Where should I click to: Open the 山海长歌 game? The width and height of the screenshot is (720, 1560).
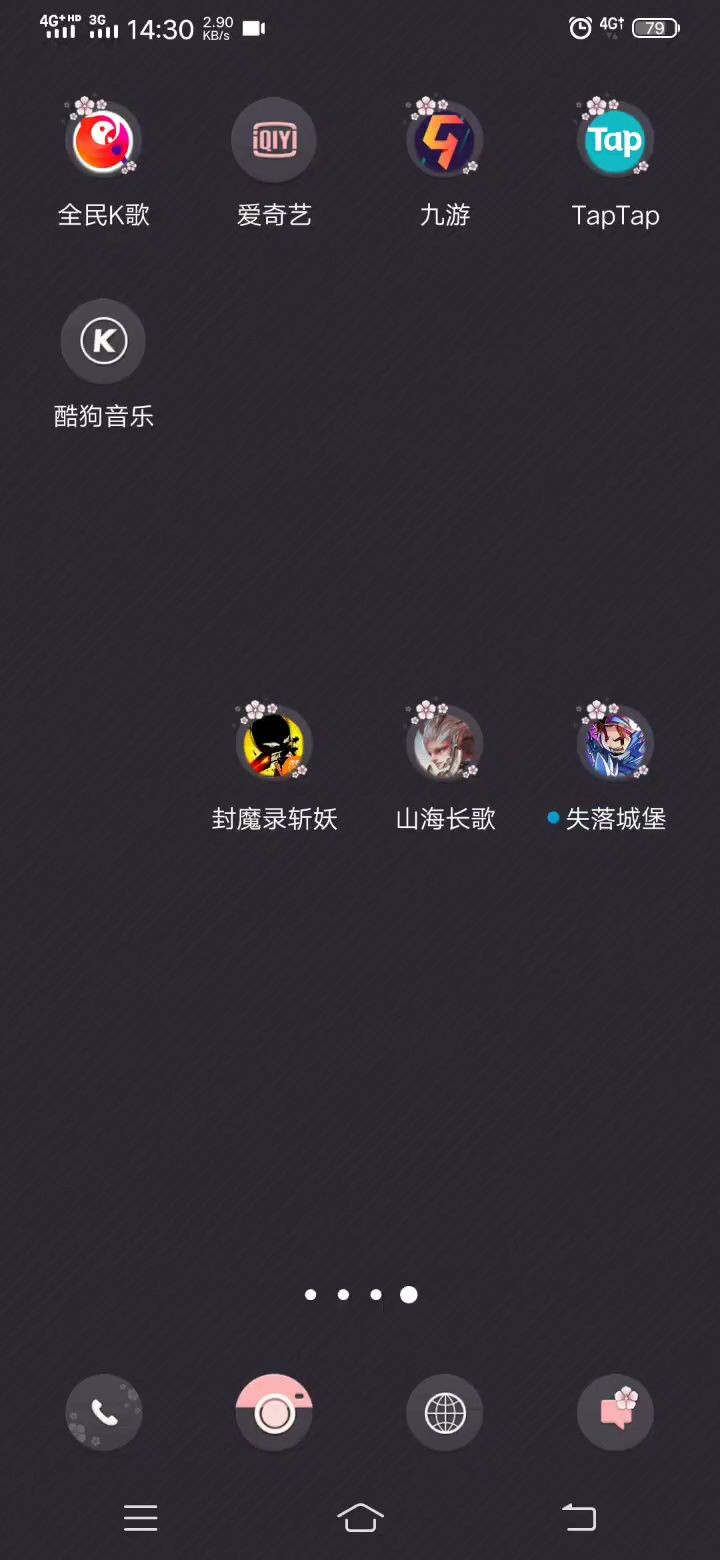(445, 745)
